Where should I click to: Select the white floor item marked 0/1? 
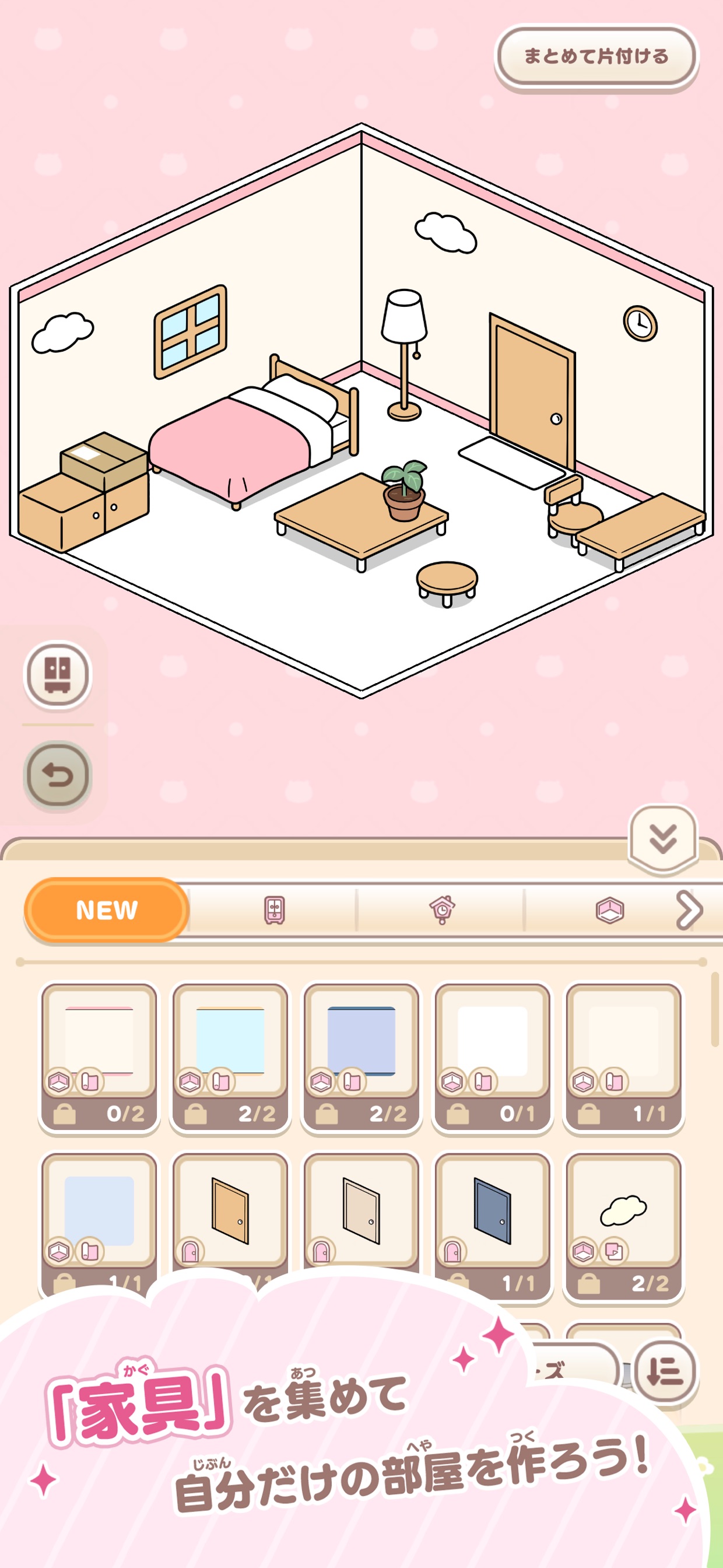pyautogui.click(x=492, y=1058)
